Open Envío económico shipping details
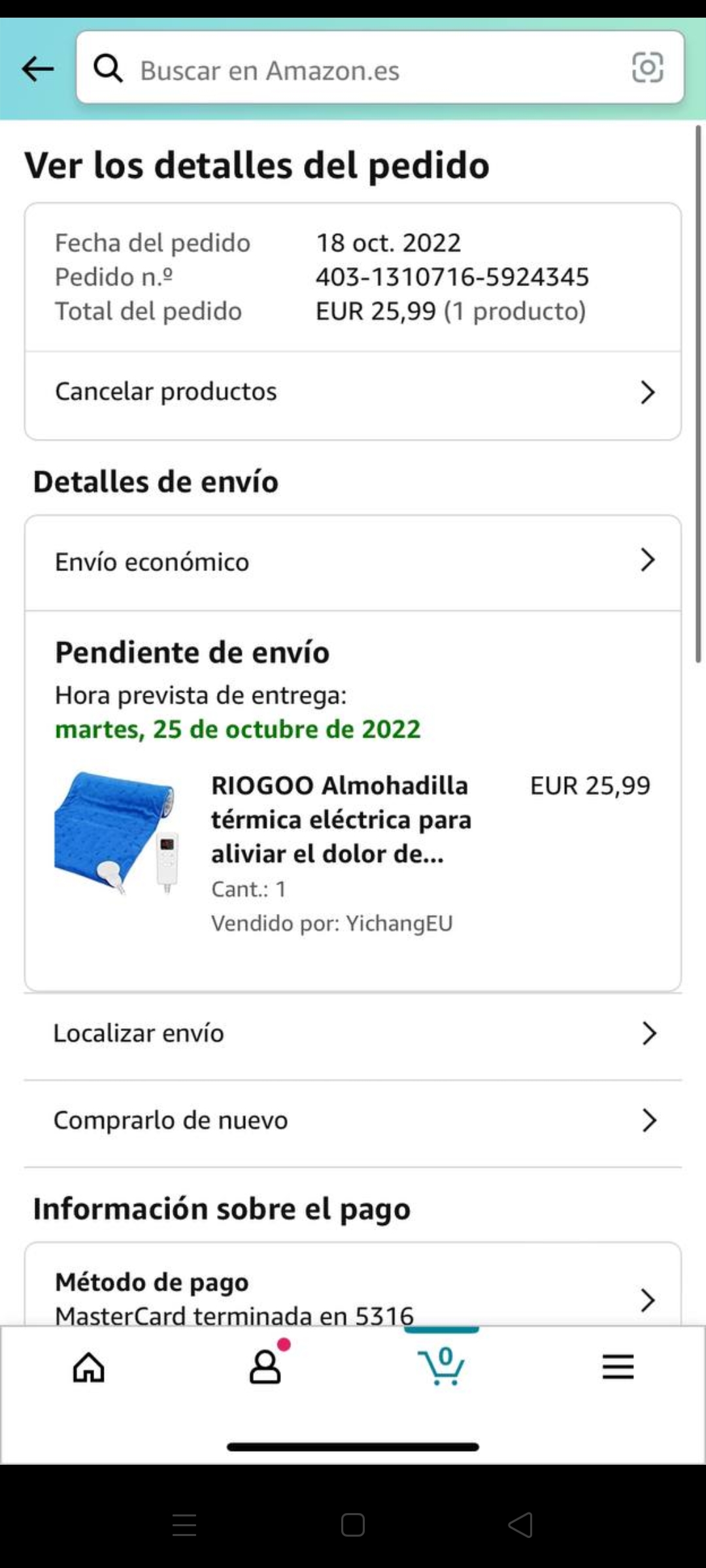This screenshot has width=706, height=1568. pyautogui.click(x=353, y=562)
